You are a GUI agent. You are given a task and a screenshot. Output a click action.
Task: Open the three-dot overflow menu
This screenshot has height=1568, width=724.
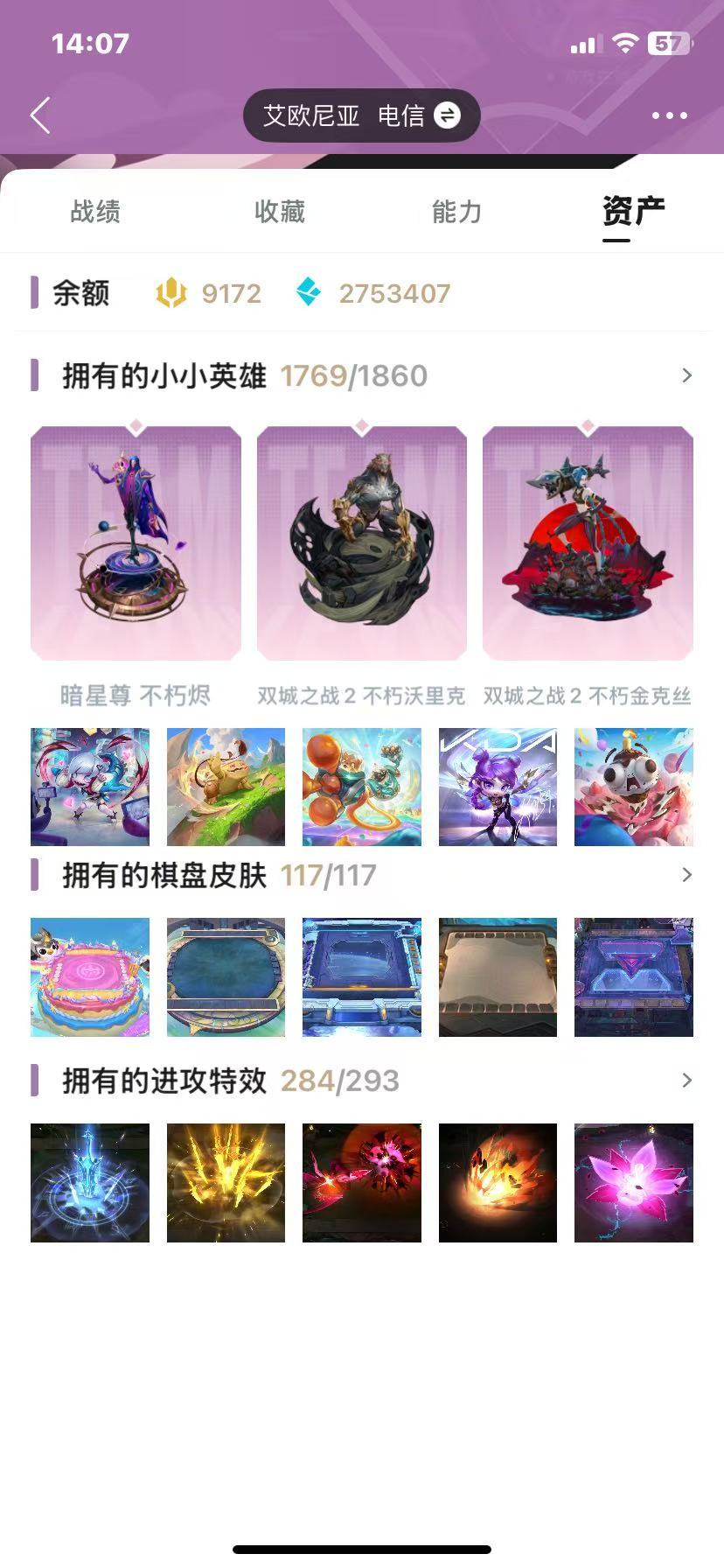(669, 115)
